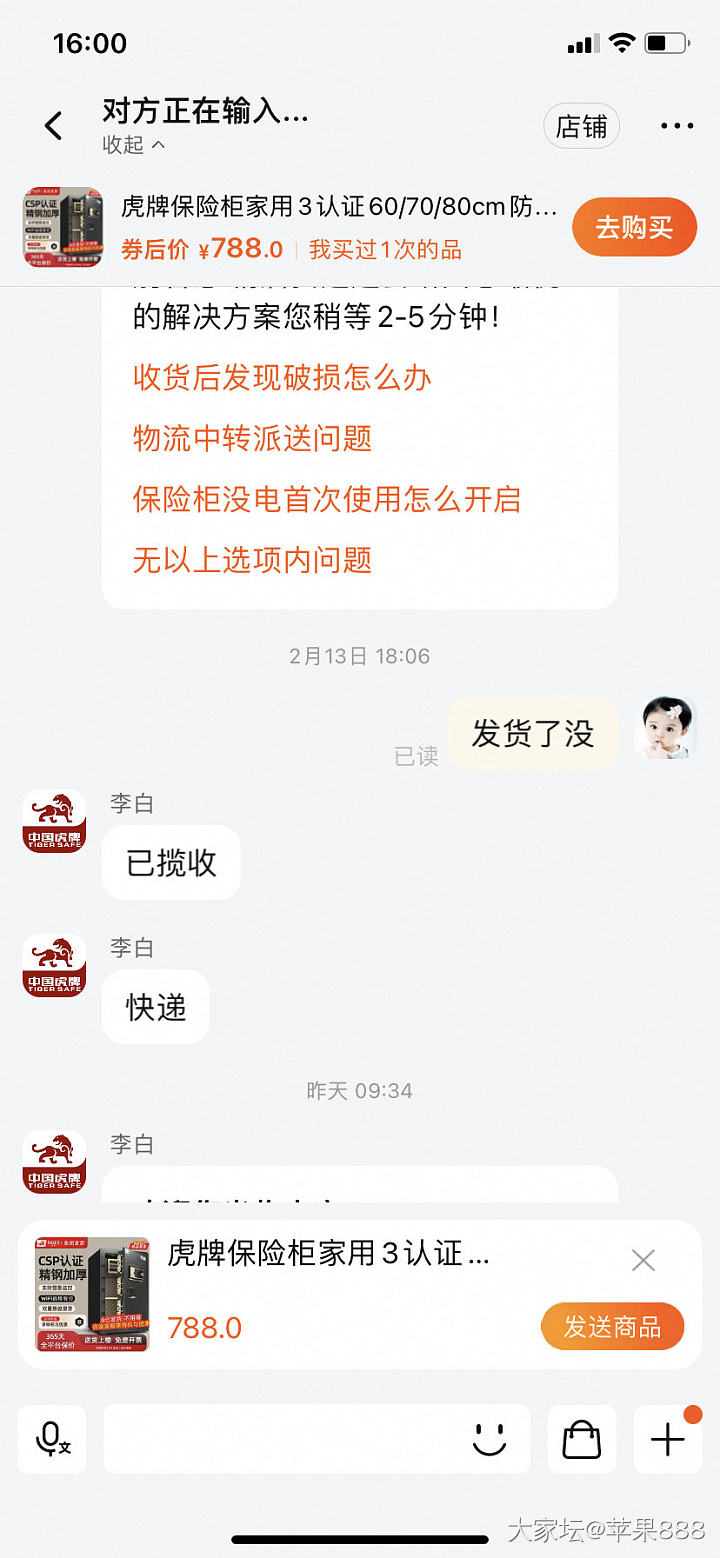Open more options with the plus icon
Image resolution: width=720 pixels, height=1558 pixels.
(667, 1439)
